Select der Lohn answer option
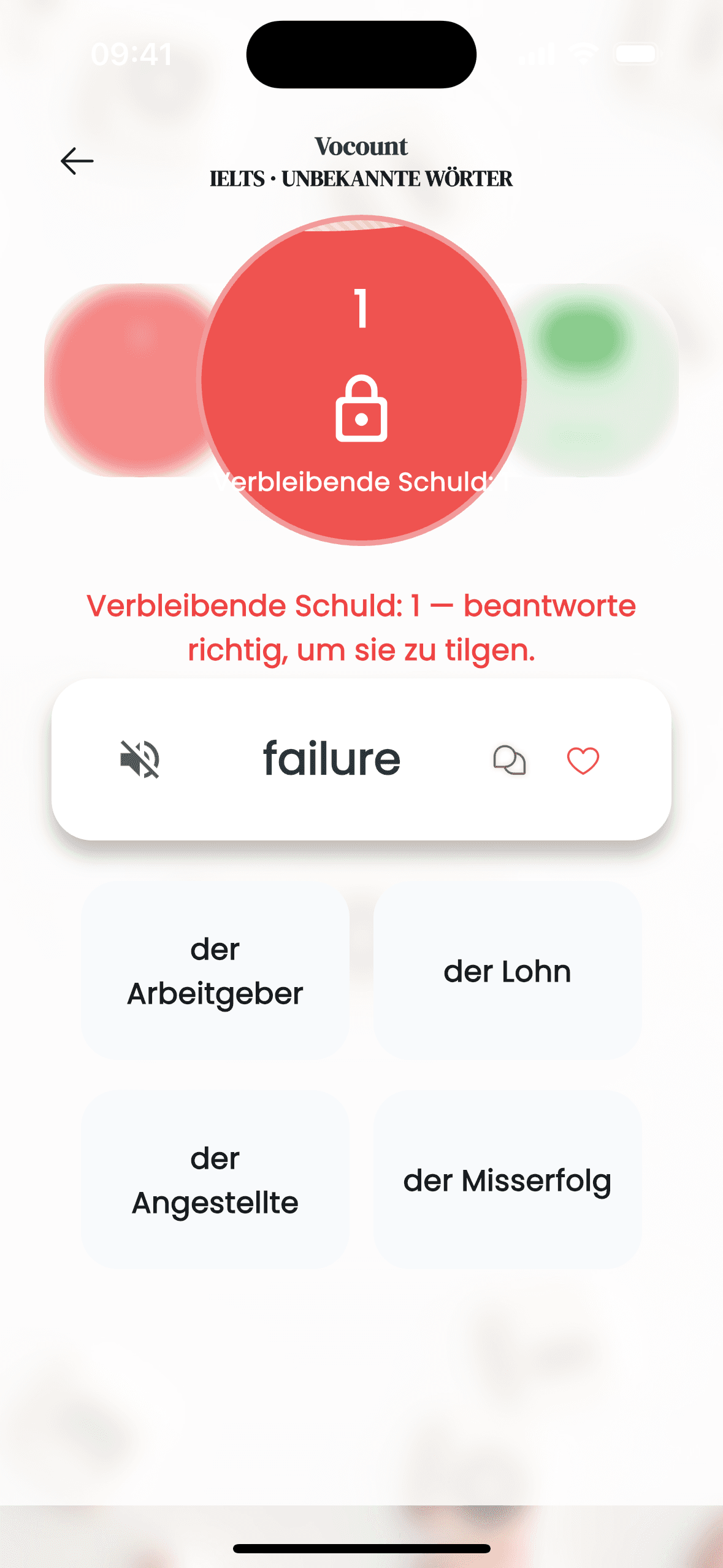Viewport: 723px width, 1568px height. point(508,970)
